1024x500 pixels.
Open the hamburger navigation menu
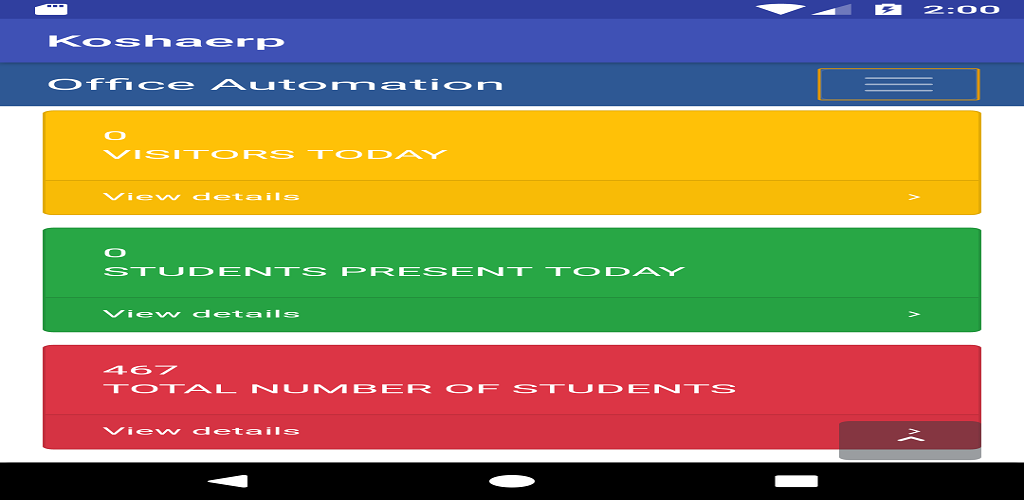point(898,85)
